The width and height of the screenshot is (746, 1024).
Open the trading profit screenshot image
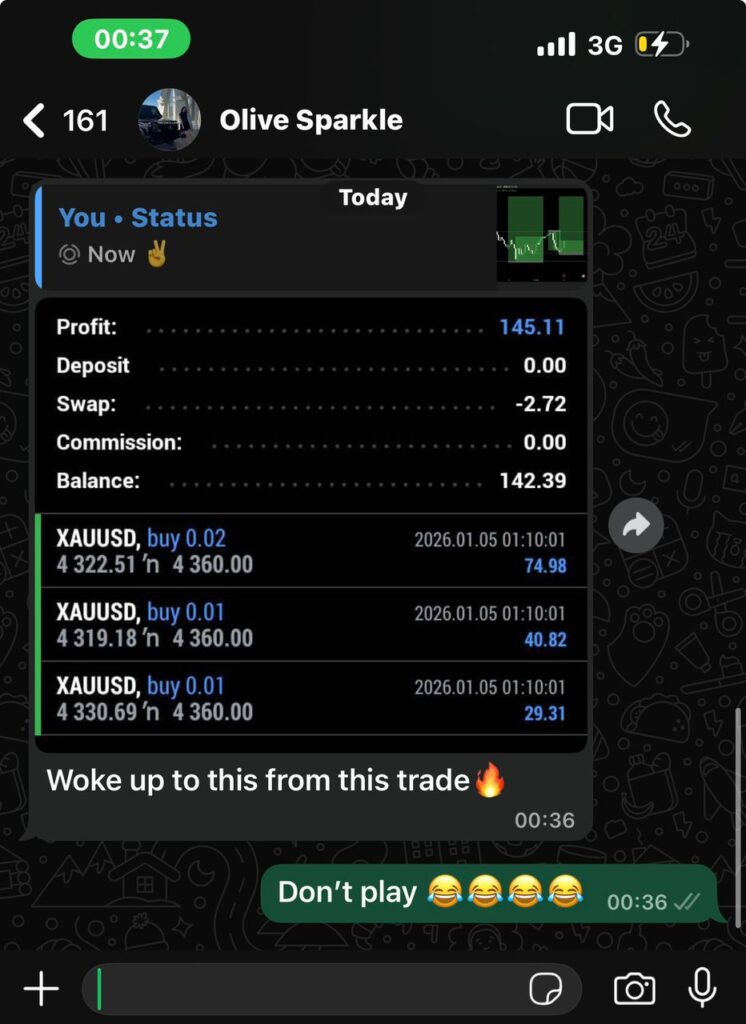pos(310,520)
